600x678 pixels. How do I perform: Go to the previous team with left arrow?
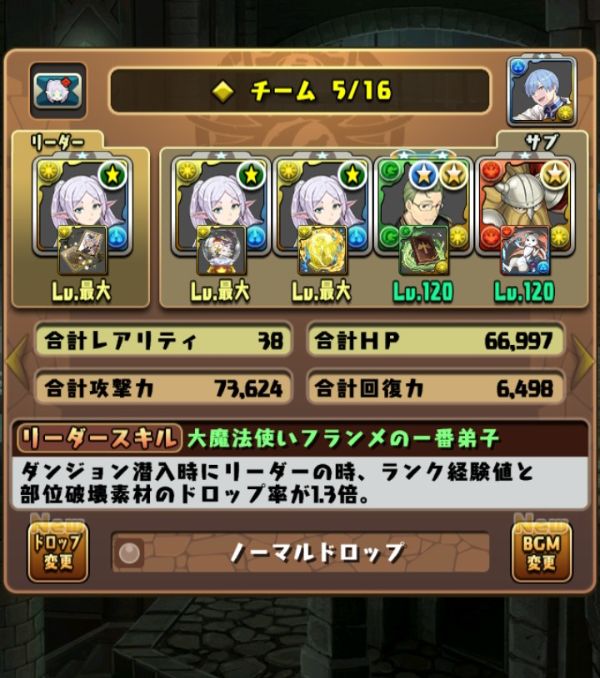click(16, 360)
